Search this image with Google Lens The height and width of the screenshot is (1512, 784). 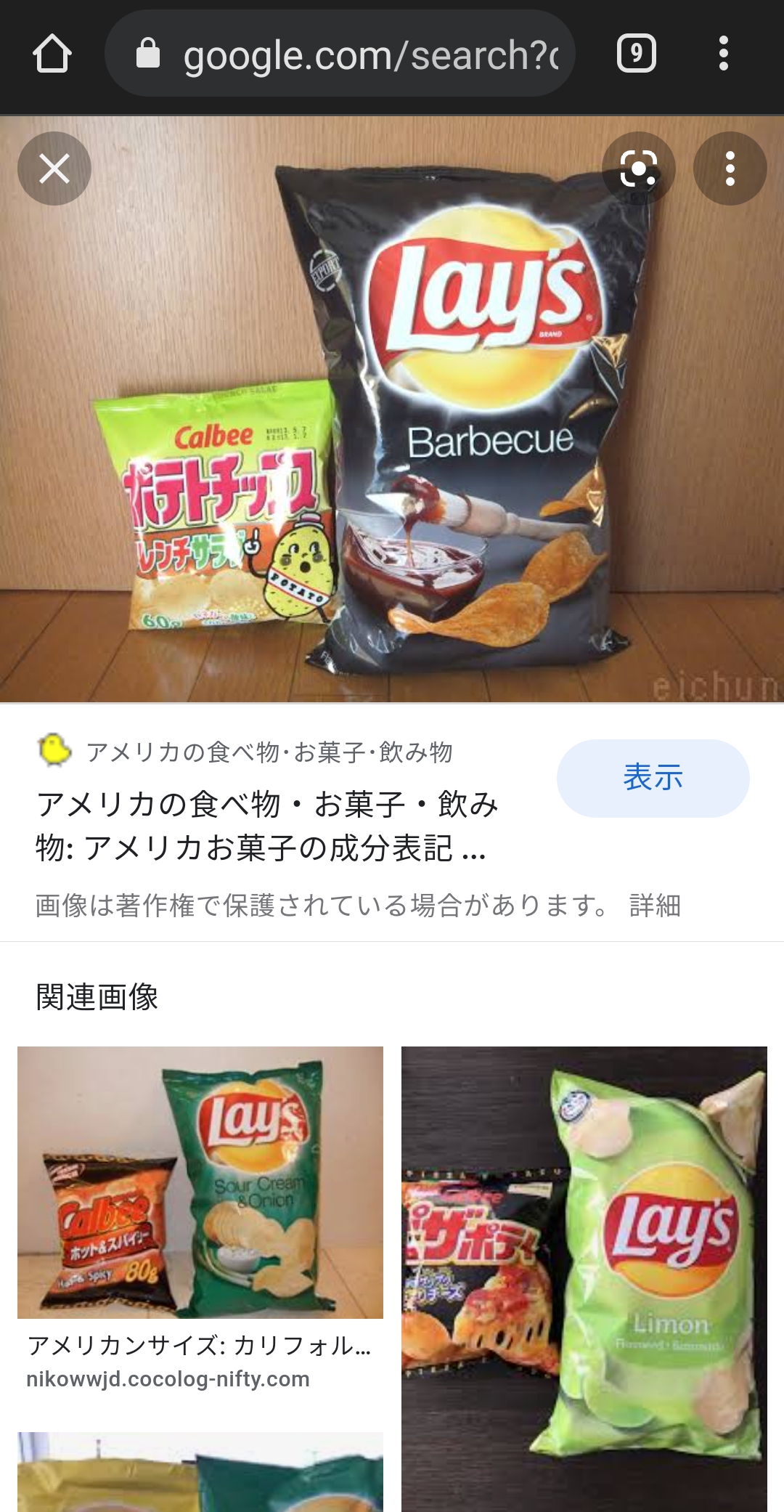click(x=639, y=168)
